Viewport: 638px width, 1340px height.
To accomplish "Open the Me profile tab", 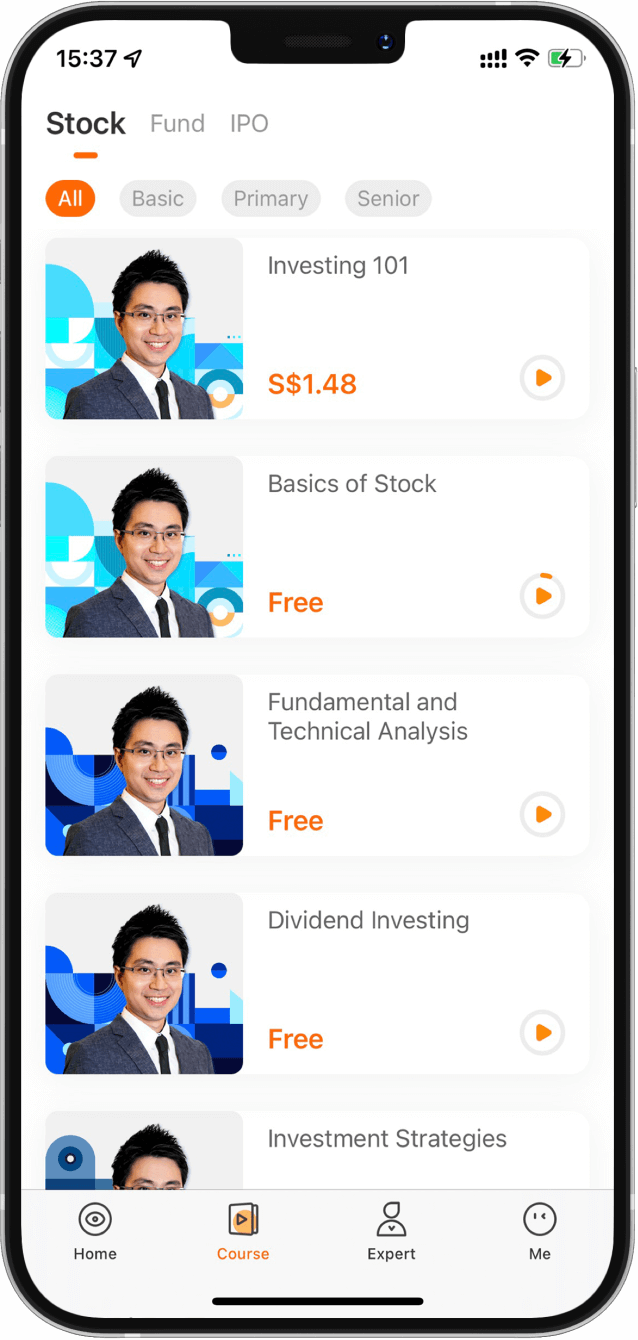I will tap(540, 1232).
